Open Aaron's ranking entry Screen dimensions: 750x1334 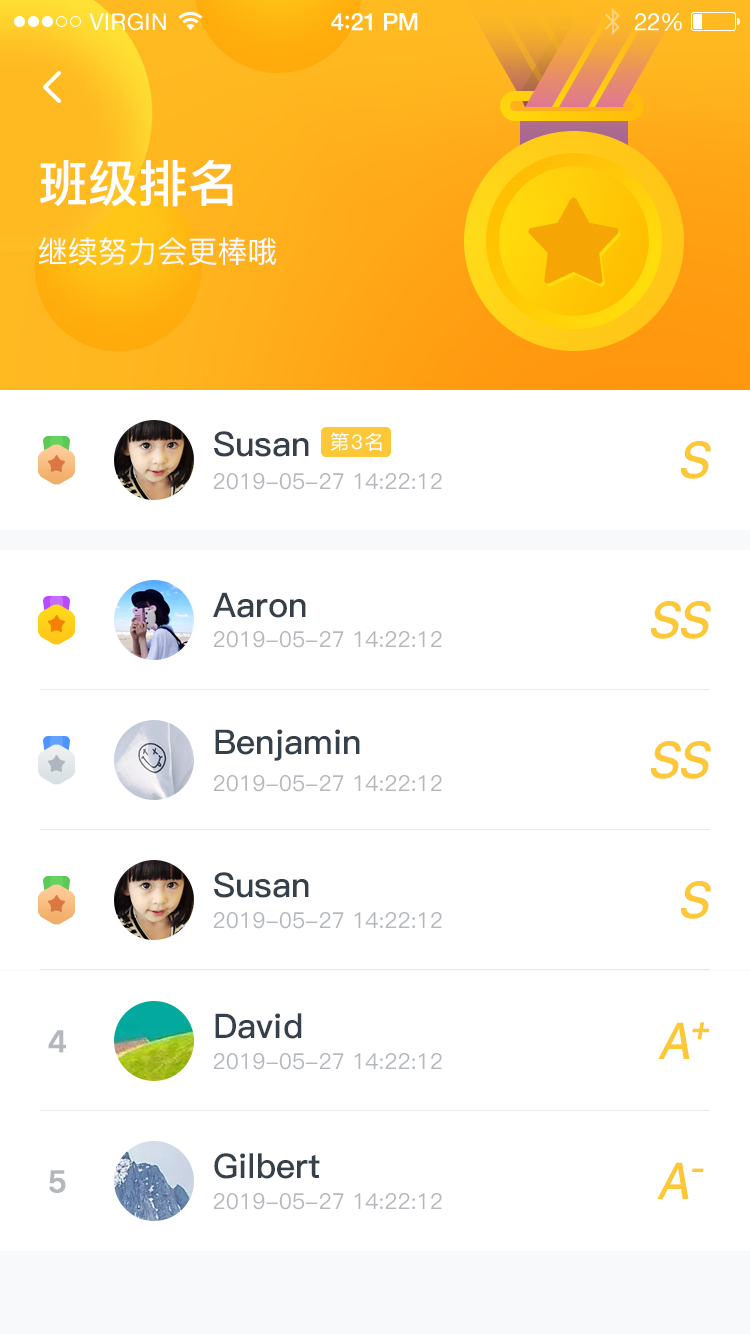(x=374, y=620)
